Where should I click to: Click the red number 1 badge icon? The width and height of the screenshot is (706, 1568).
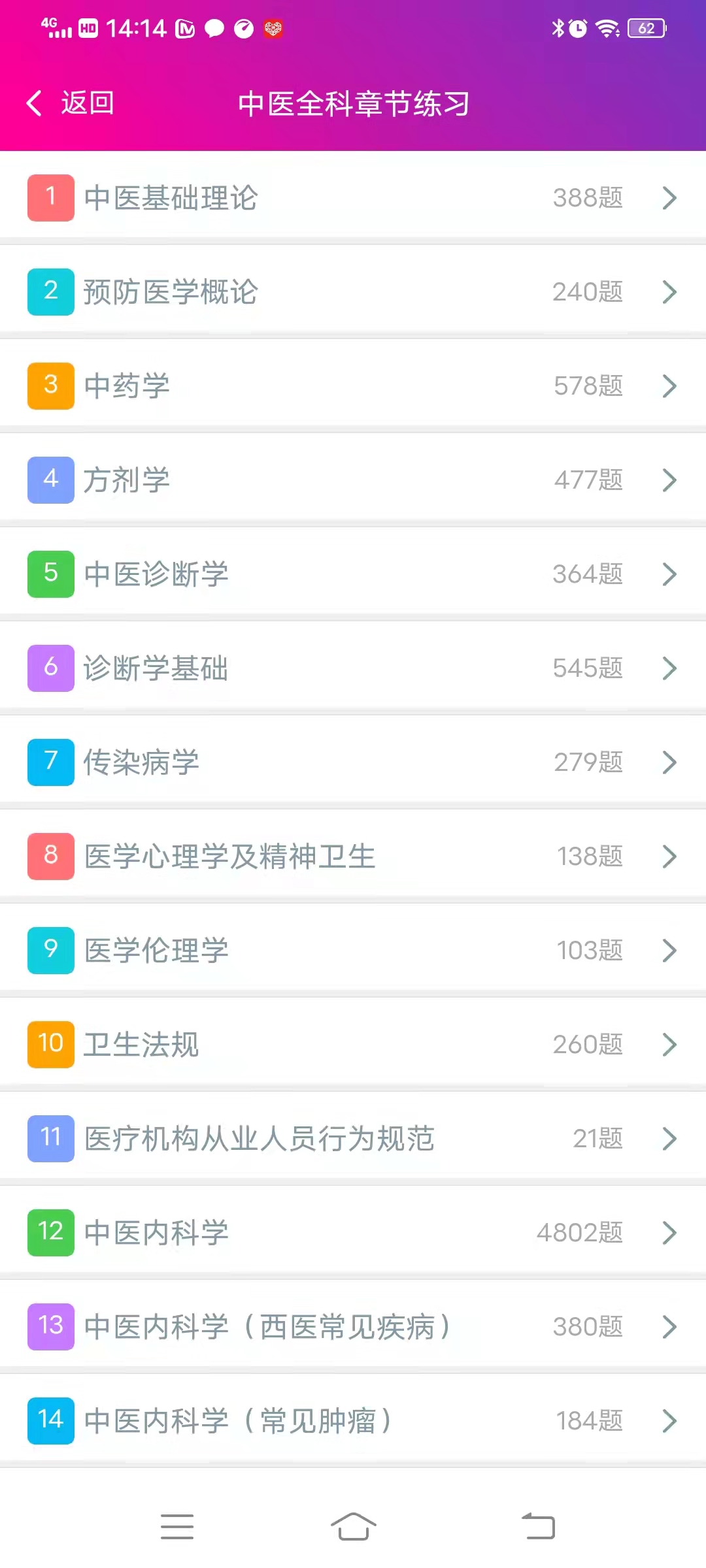point(50,197)
